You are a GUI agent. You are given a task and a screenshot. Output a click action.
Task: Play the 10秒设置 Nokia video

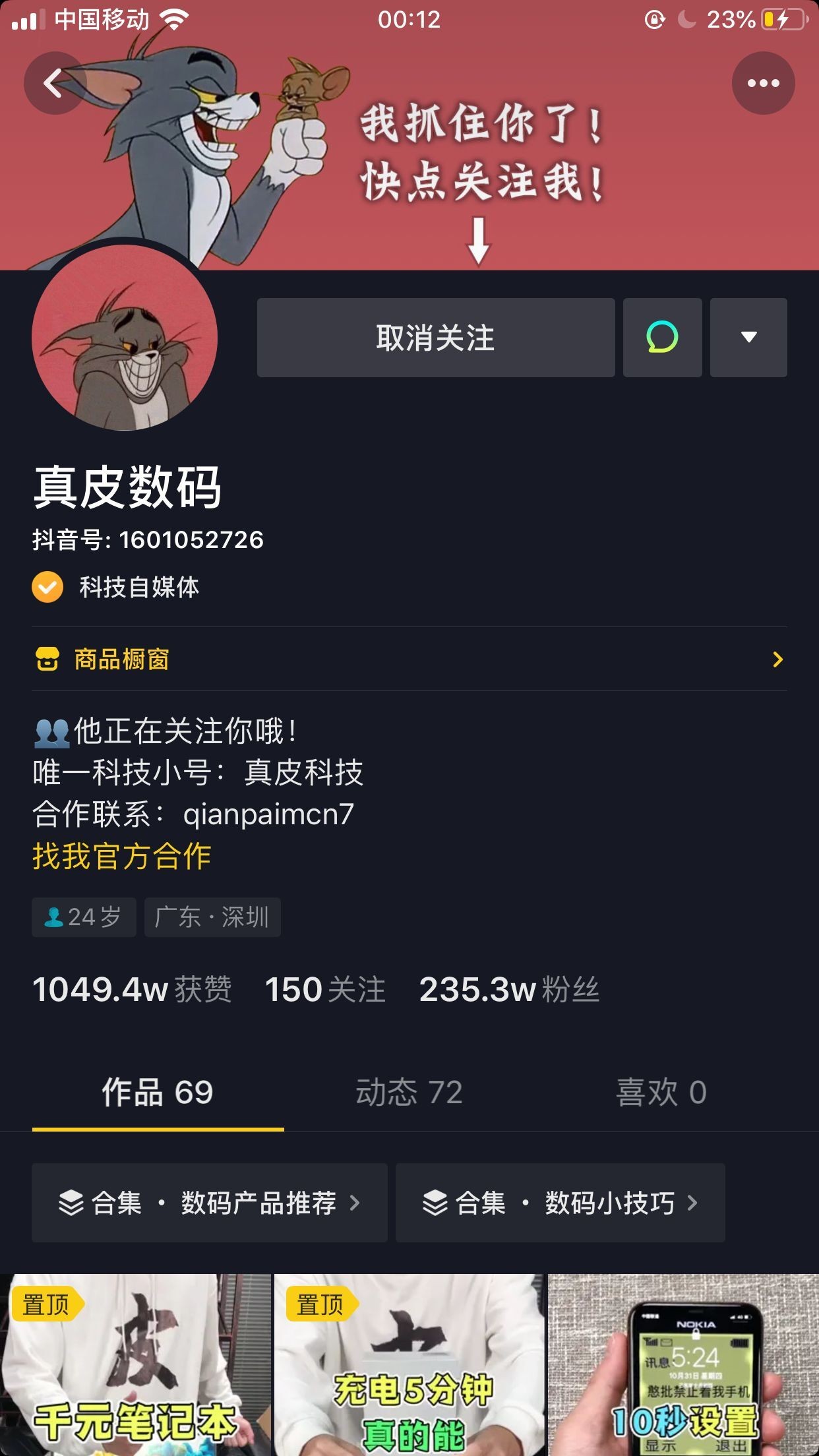pos(683,1365)
